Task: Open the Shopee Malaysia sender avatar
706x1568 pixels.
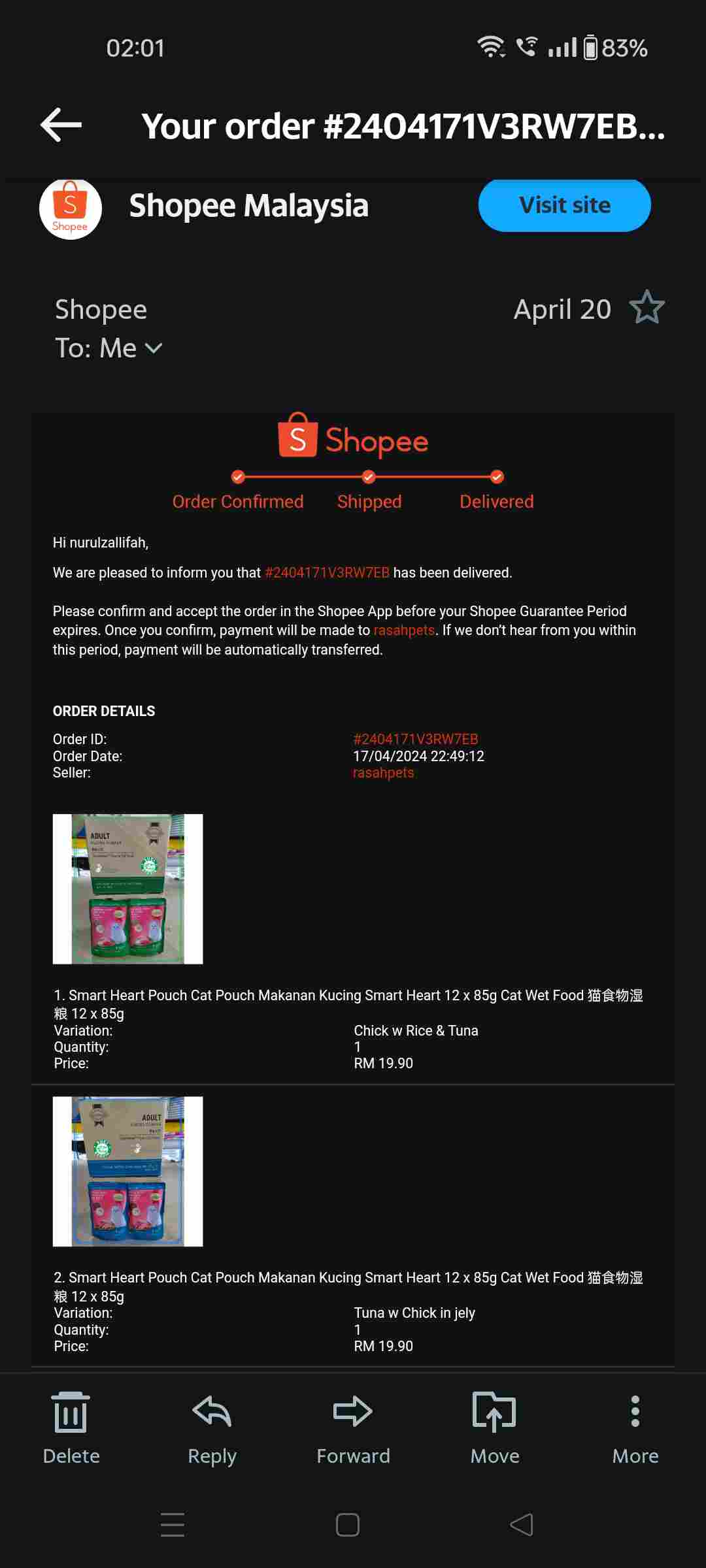Action: 71,208
